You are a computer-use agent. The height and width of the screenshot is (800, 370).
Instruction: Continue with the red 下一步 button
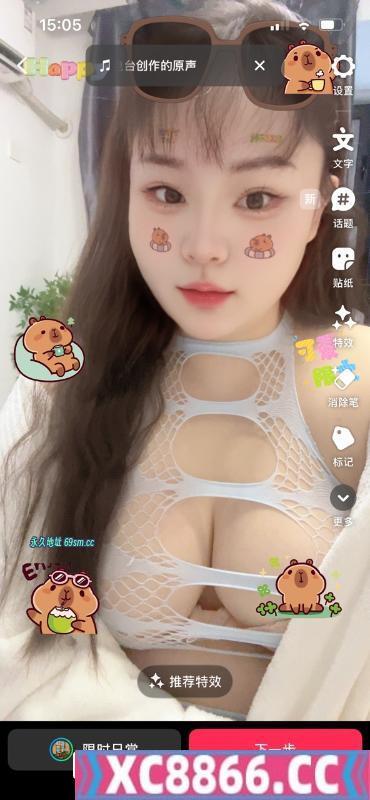276,748
